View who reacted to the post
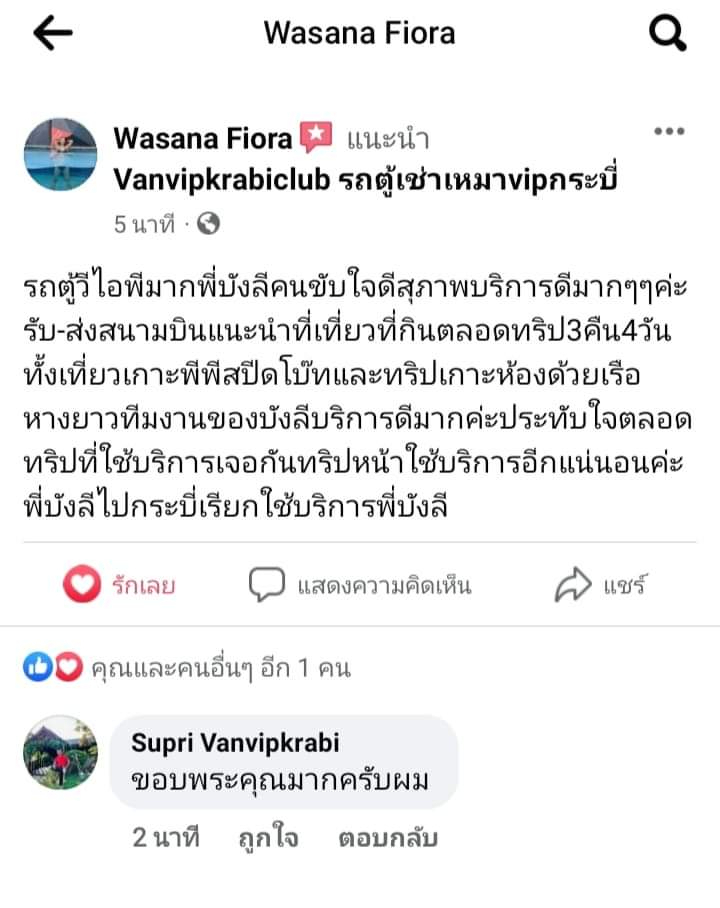The image size is (720, 908). pyautogui.click(x=186, y=667)
